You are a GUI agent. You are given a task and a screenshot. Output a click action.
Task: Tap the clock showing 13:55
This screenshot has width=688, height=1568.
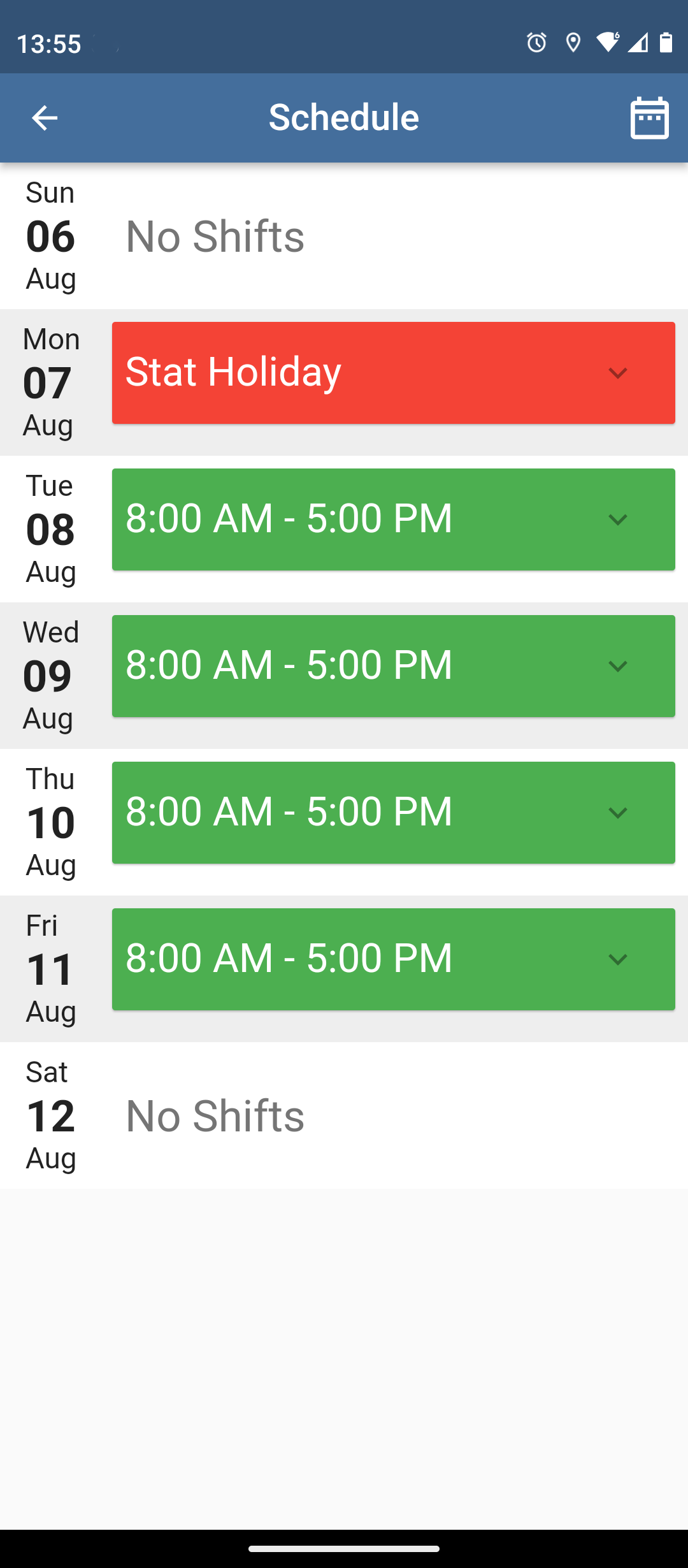[48, 43]
